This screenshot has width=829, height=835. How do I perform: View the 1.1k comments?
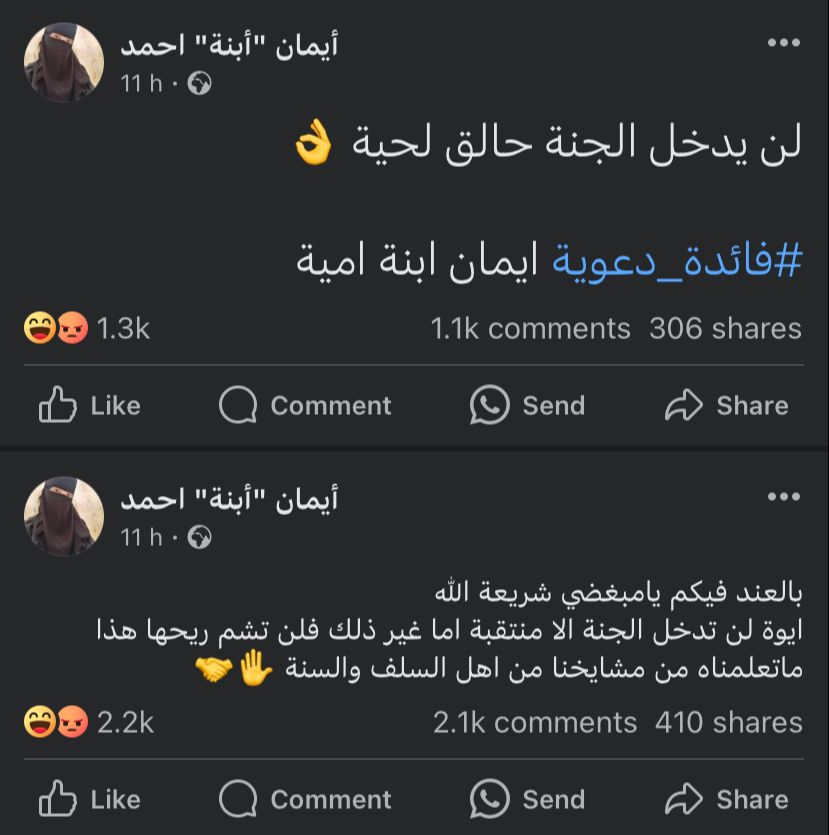click(530, 328)
